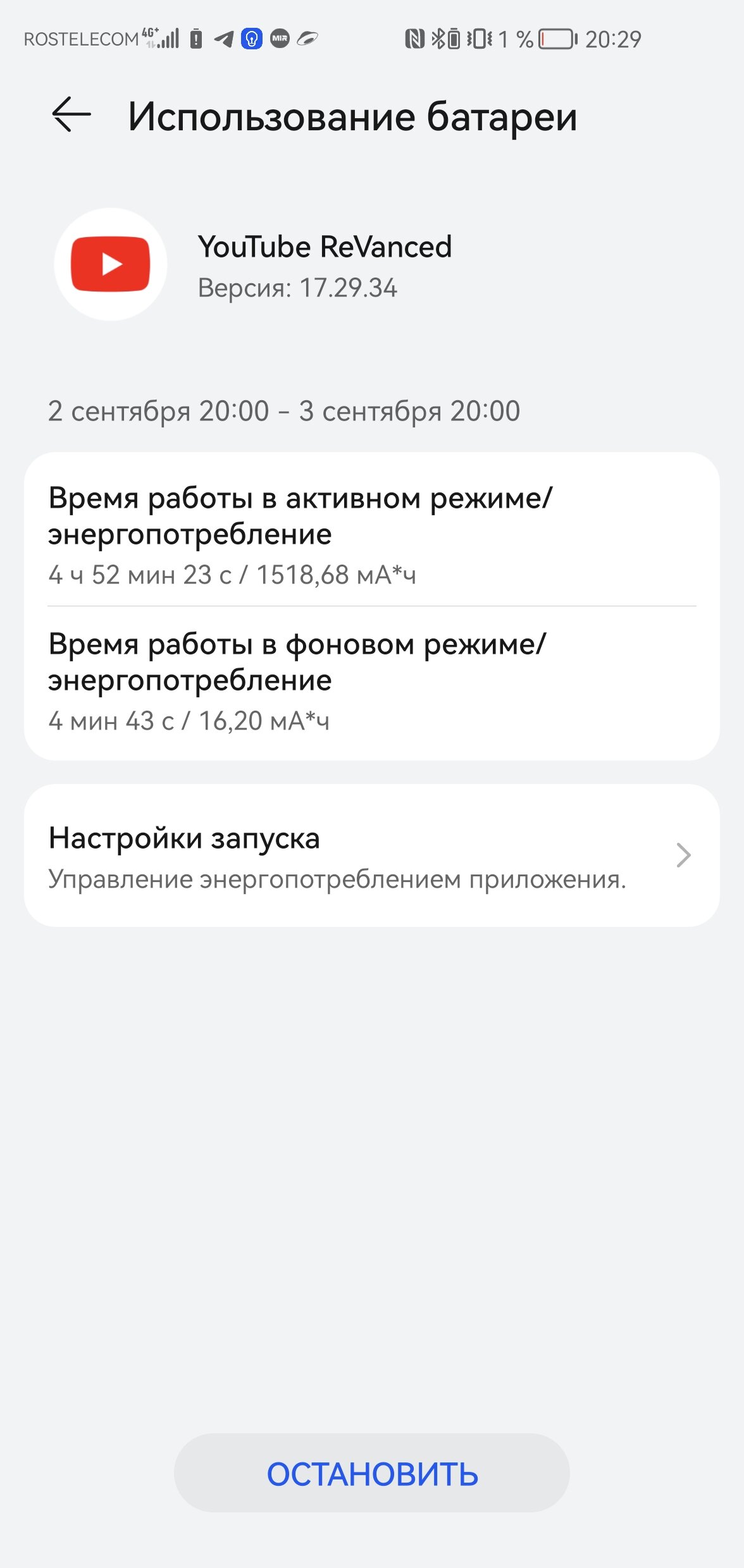Tap the ОСТАНОВИТЬ button to stop the app
Viewport: 744px width, 1568px height.
pos(372,1473)
